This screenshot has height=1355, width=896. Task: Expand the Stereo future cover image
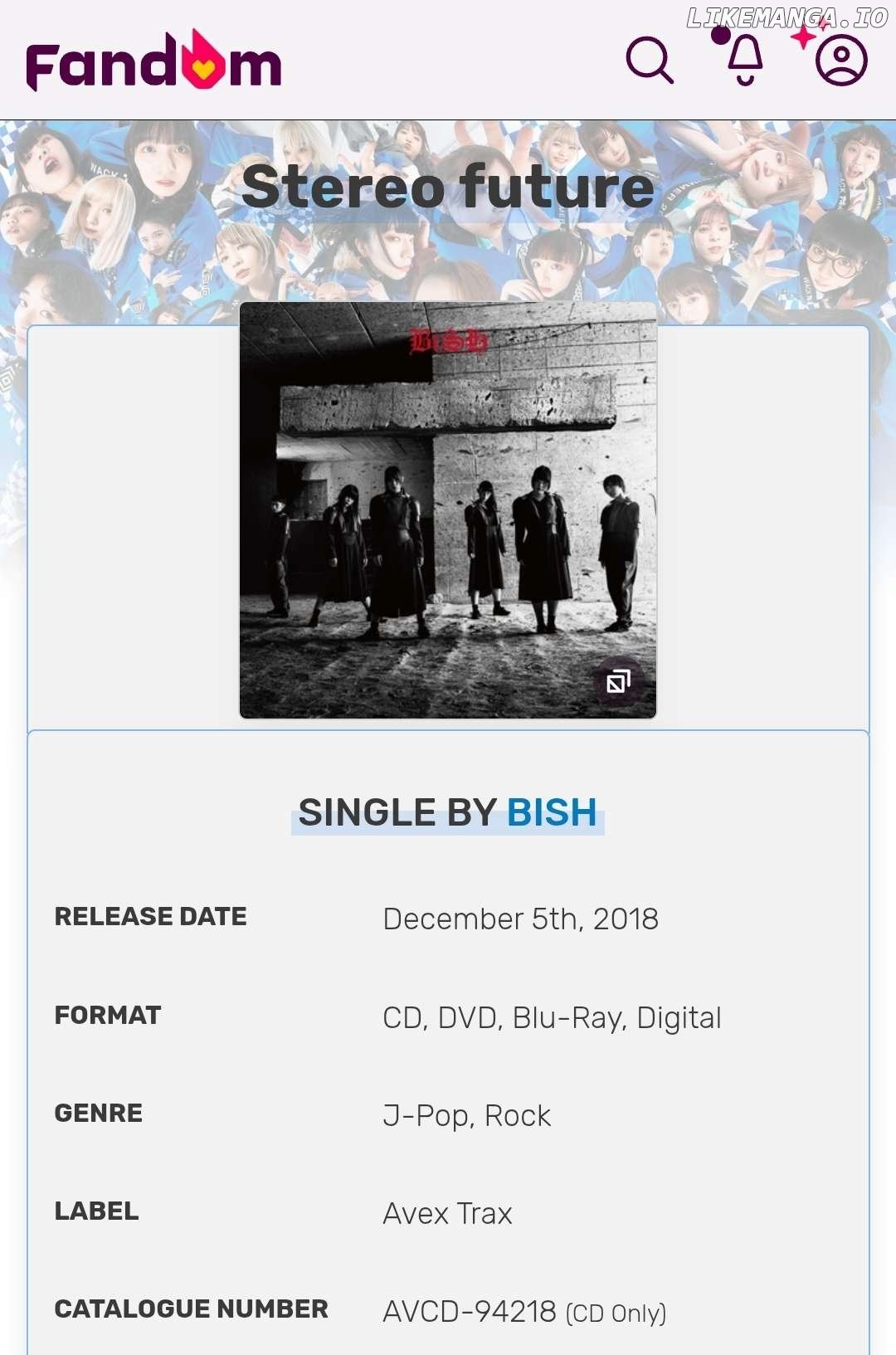[x=618, y=682]
